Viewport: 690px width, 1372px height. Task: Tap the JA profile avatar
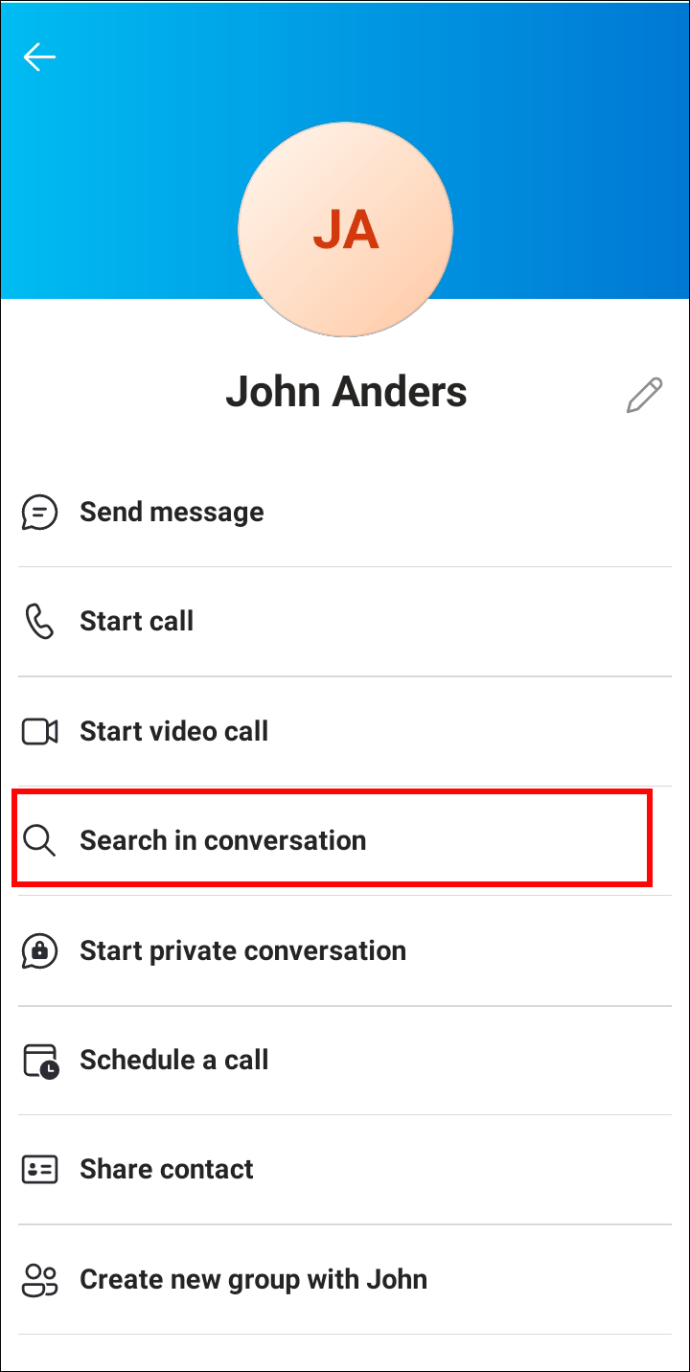(x=345, y=229)
